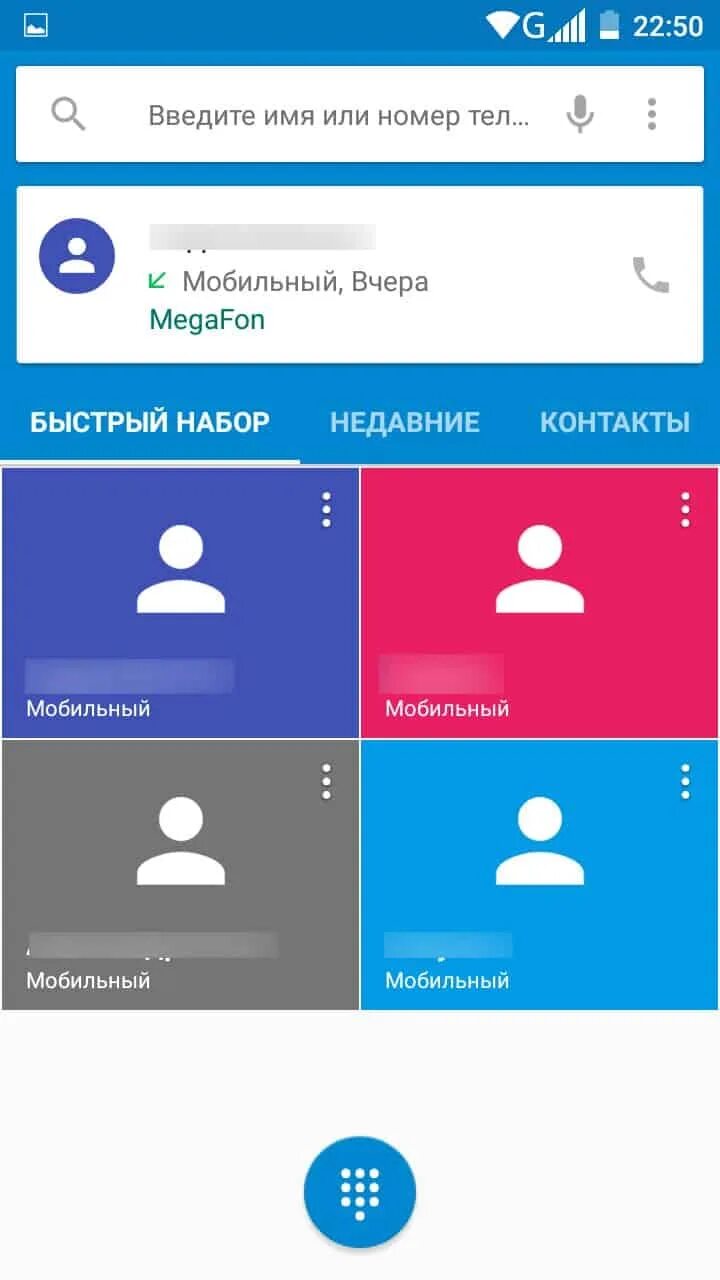Screen dimensions: 720x1280
Task: Switch to the КОНТАКТЫ tab
Action: click(615, 422)
